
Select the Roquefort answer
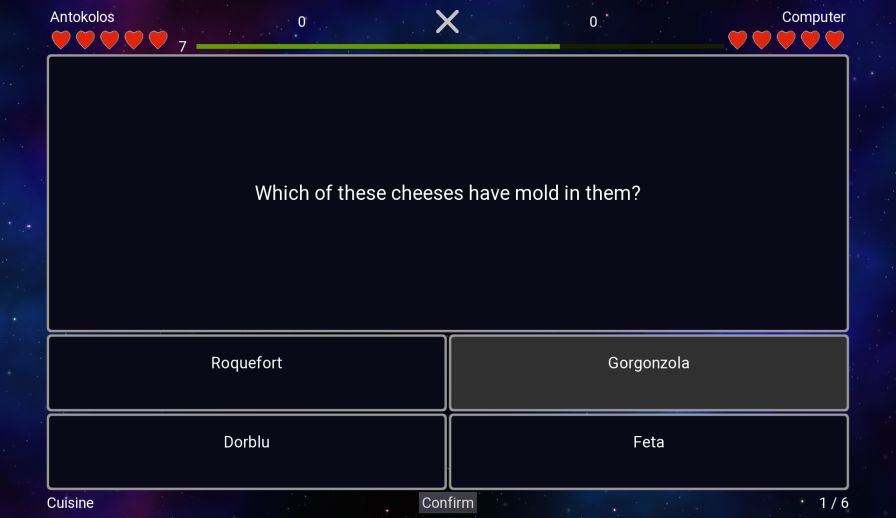pyautogui.click(x=246, y=372)
